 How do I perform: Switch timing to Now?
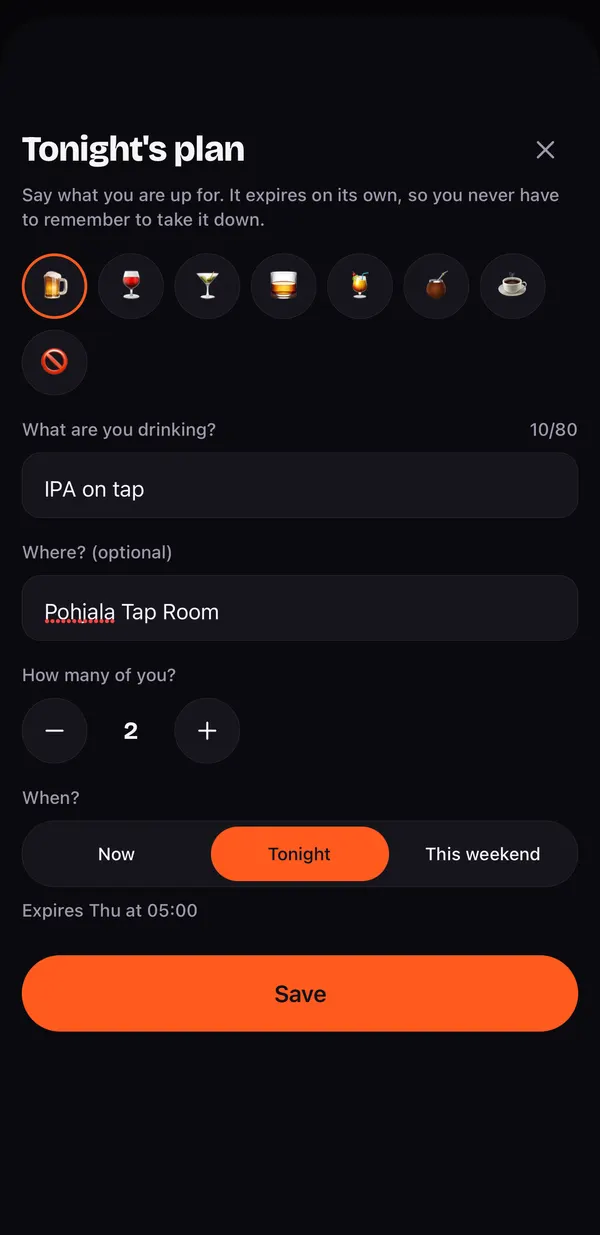click(x=116, y=854)
